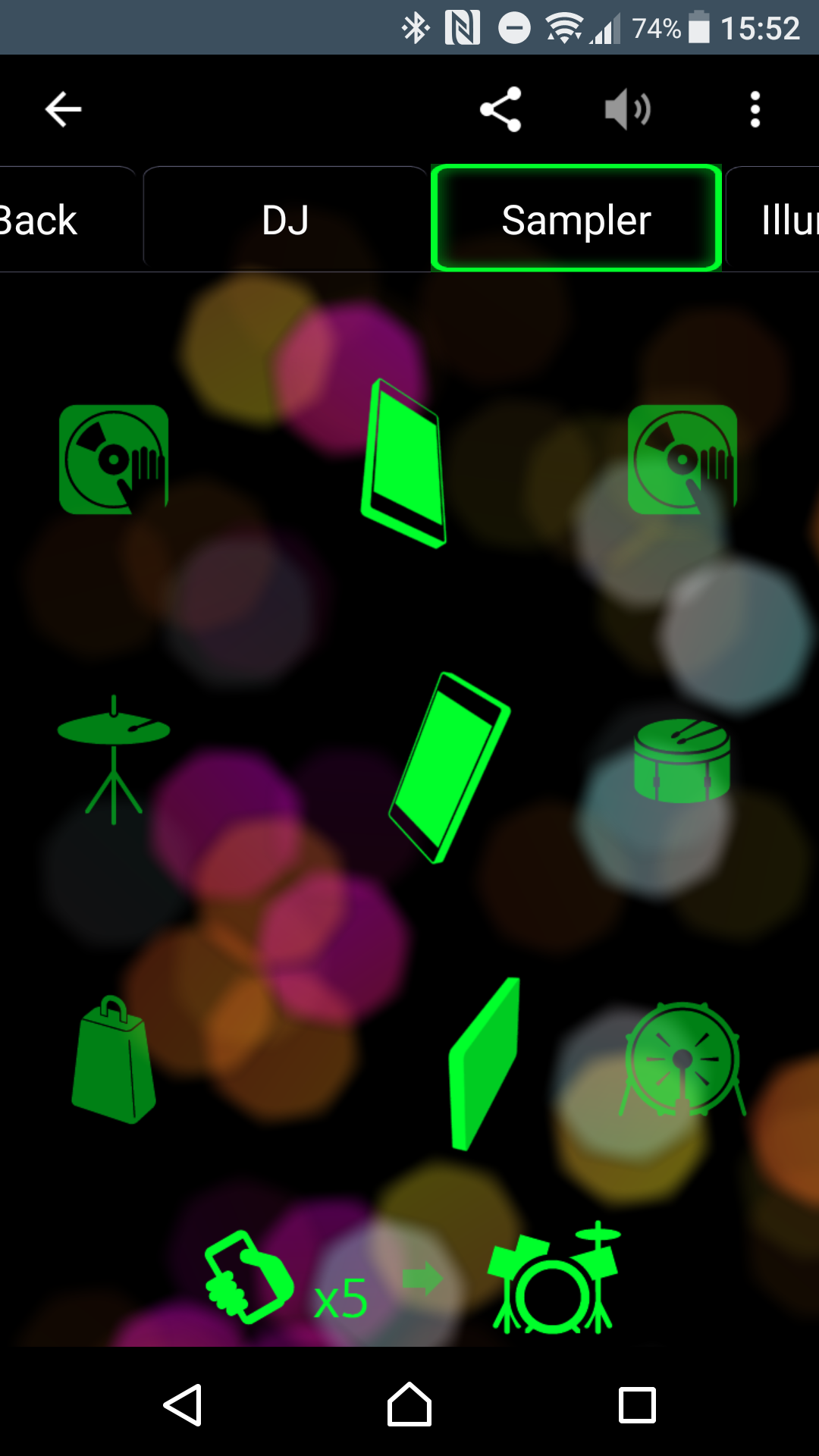Tap the drum kit icon

555,1280
